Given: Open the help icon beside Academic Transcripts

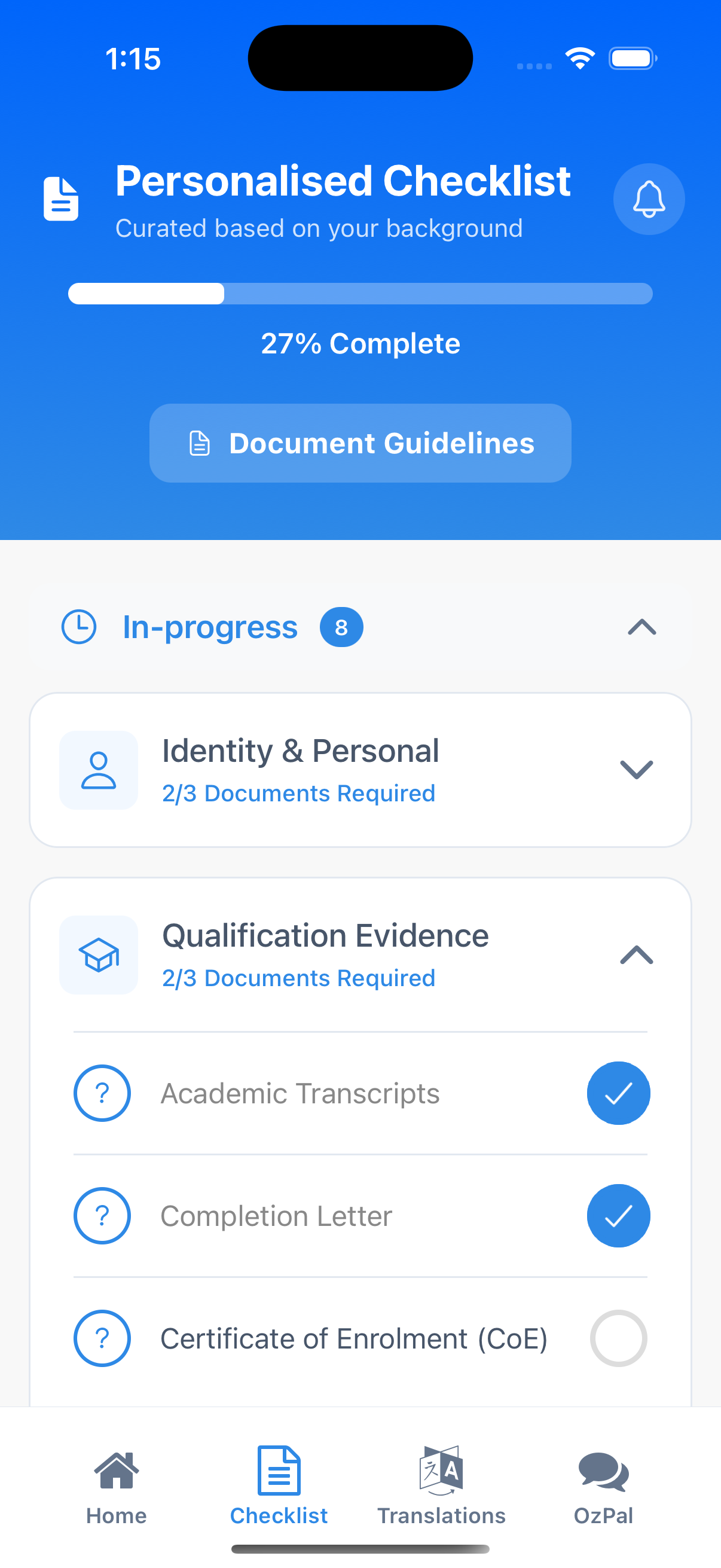Looking at the screenshot, I should [x=102, y=1093].
